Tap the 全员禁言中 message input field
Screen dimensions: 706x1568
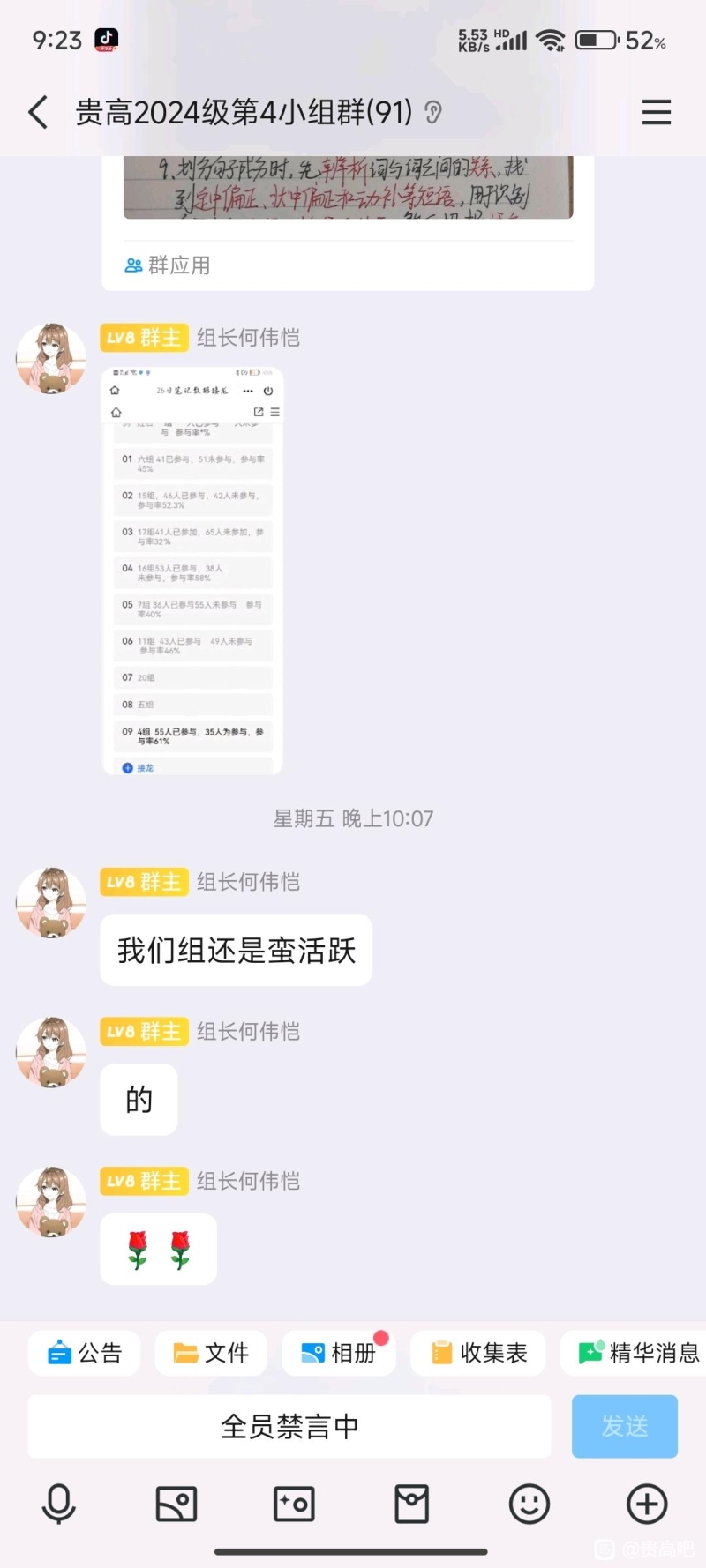click(289, 1426)
